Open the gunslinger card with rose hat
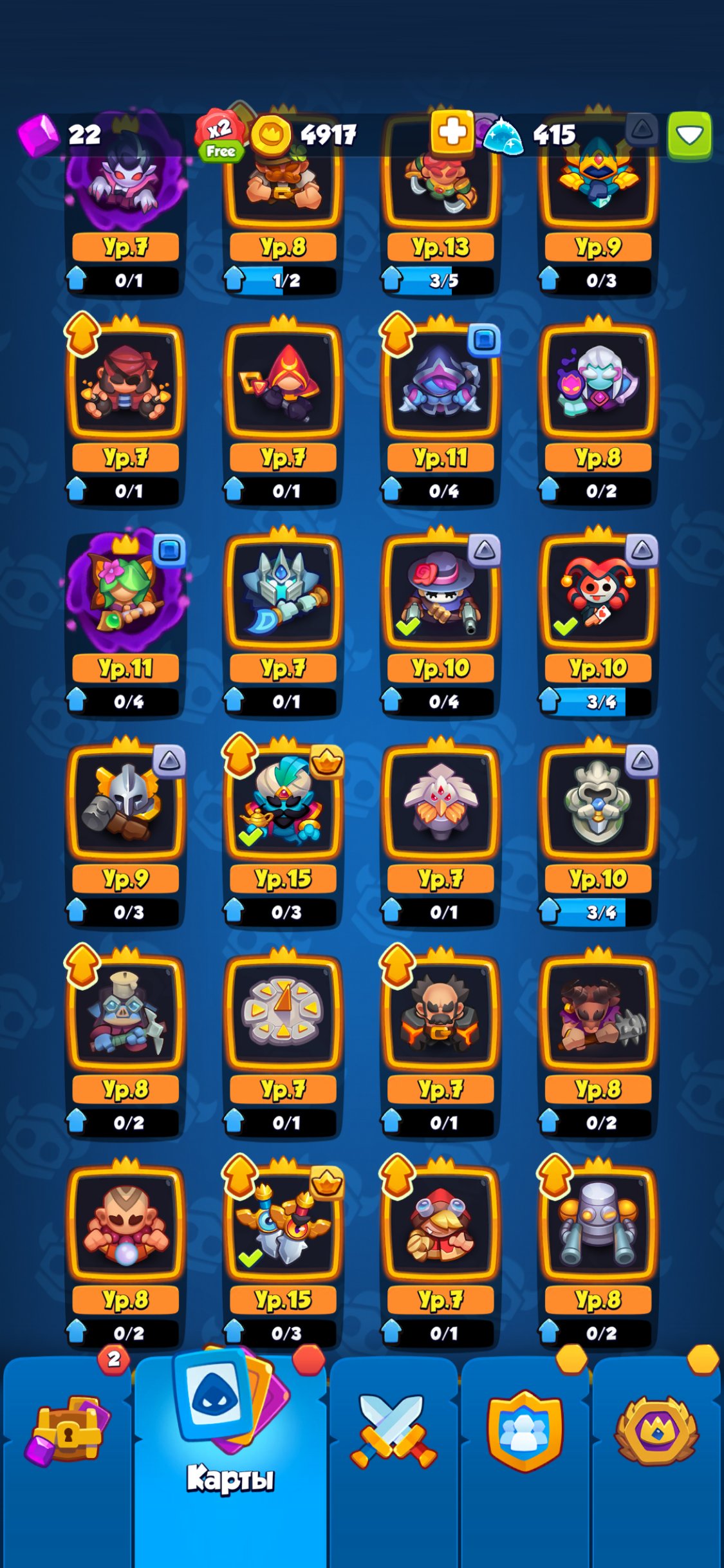The width and height of the screenshot is (724, 1568). point(441,622)
